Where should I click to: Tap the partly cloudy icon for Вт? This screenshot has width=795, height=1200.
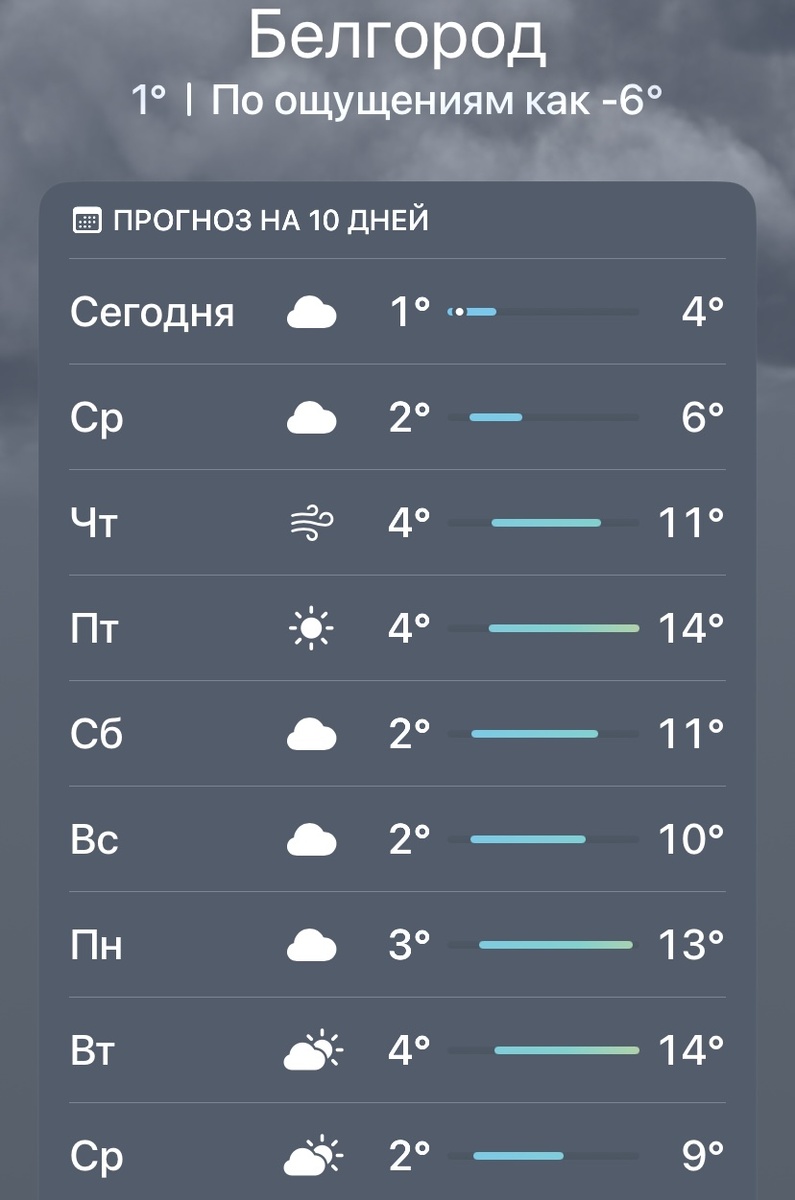(x=313, y=1051)
